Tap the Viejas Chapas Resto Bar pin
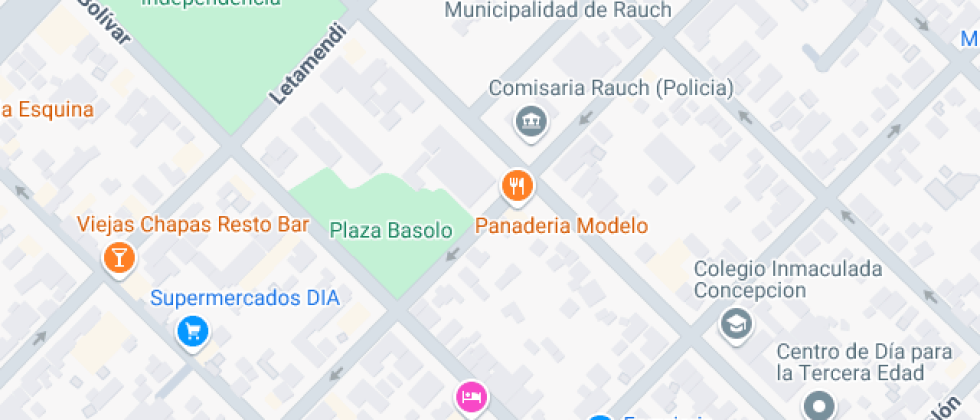 point(119,257)
